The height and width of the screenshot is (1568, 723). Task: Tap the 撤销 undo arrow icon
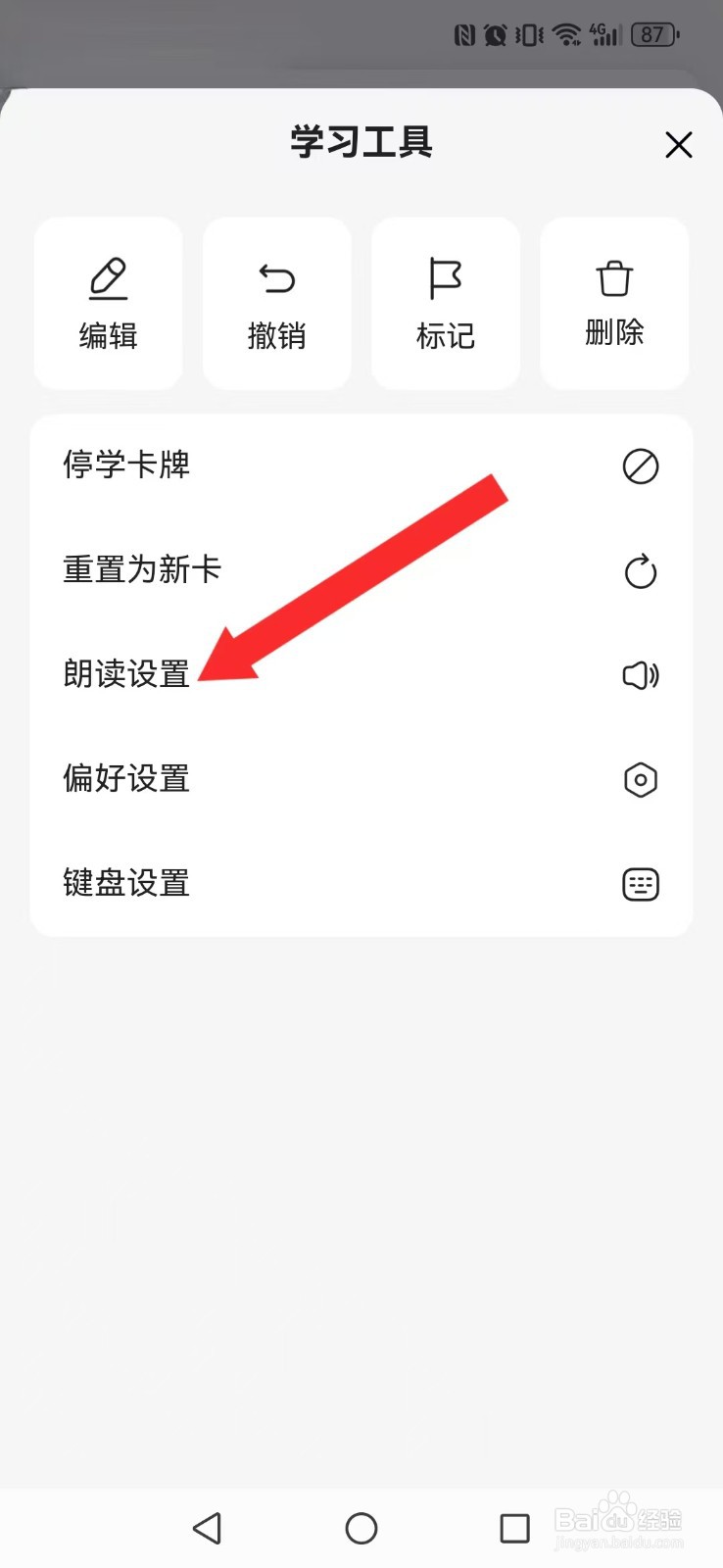[276, 279]
